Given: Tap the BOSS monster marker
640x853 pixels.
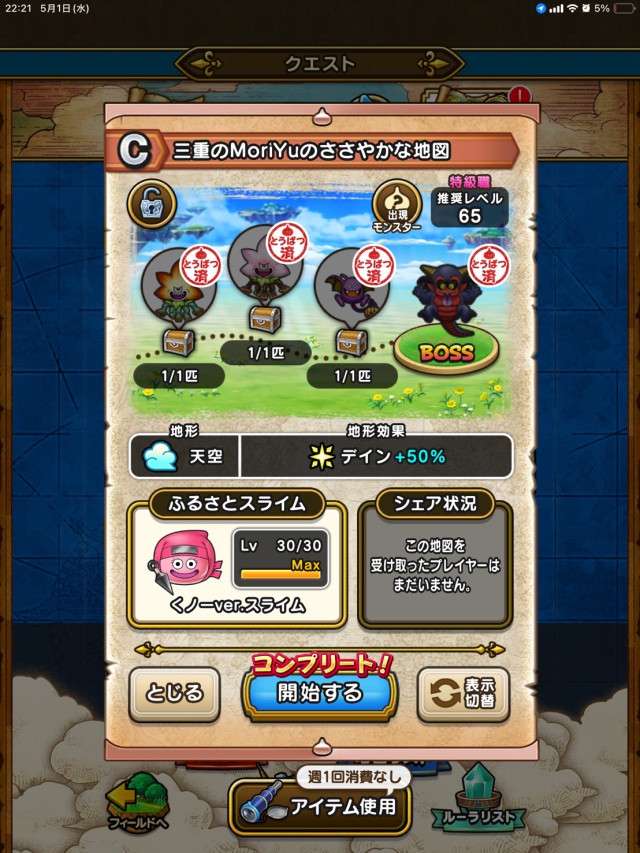Looking at the screenshot, I should point(445,320).
